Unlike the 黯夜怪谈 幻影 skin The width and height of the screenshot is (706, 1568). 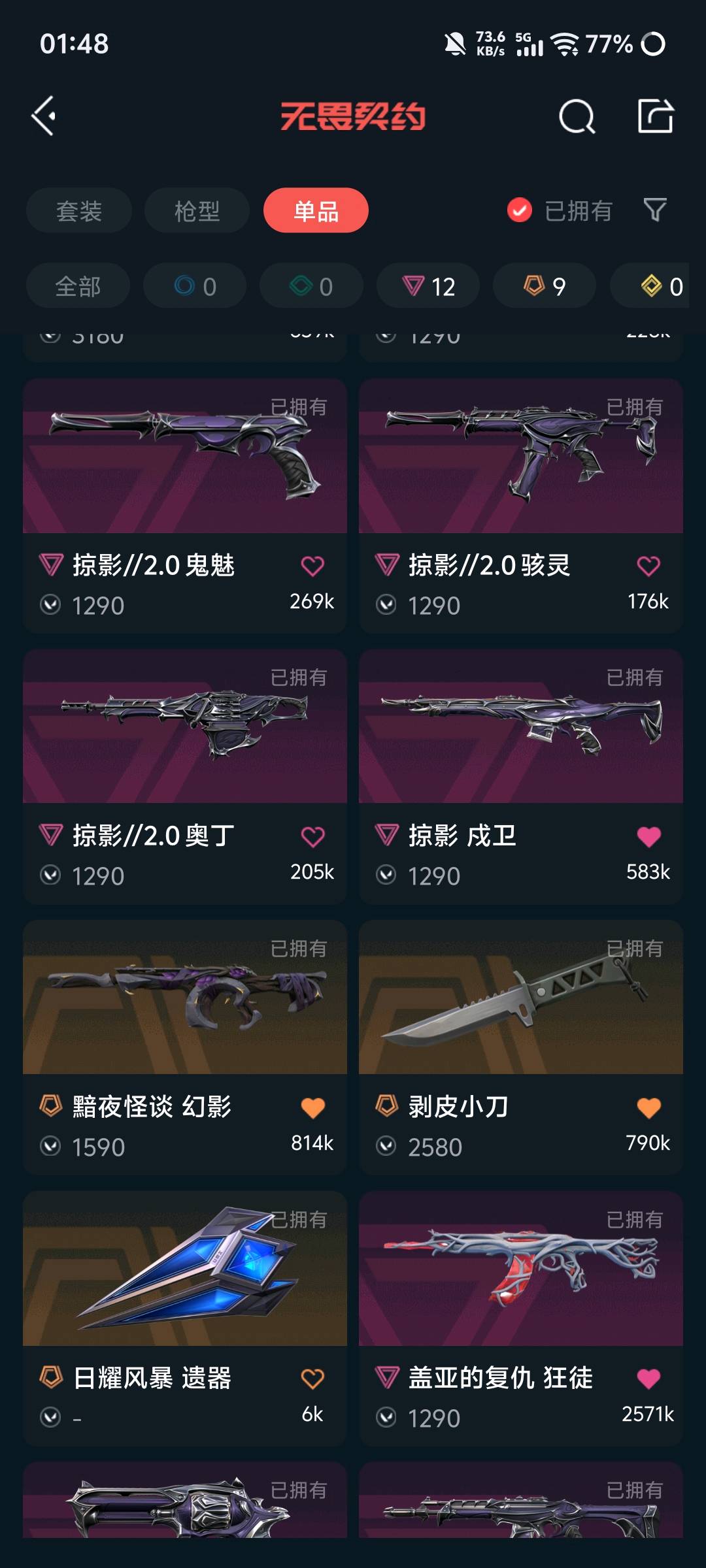[x=312, y=1107]
